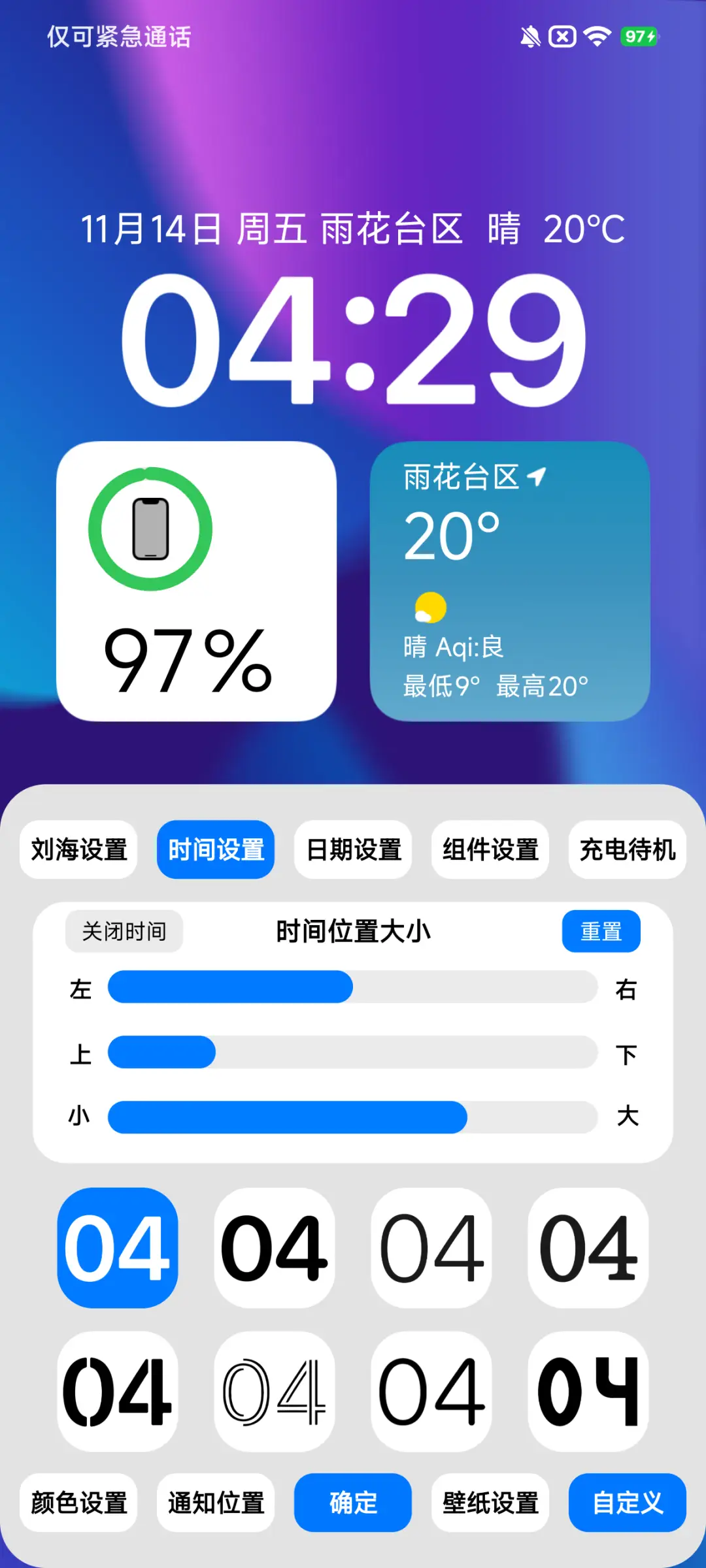Open 颜色设置 at the bottom left
The height and width of the screenshot is (1568, 706).
click(x=78, y=1503)
